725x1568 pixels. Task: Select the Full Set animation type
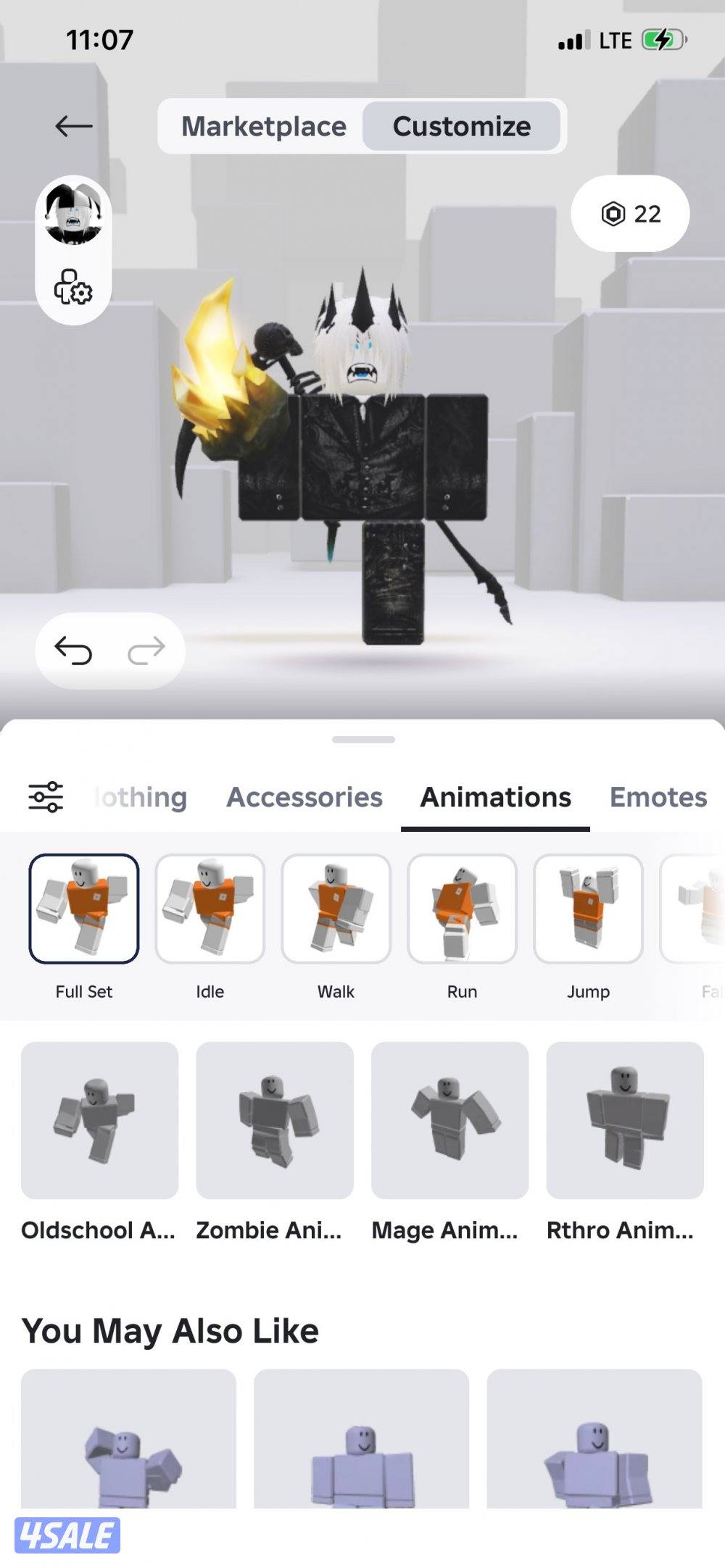click(84, 909)
